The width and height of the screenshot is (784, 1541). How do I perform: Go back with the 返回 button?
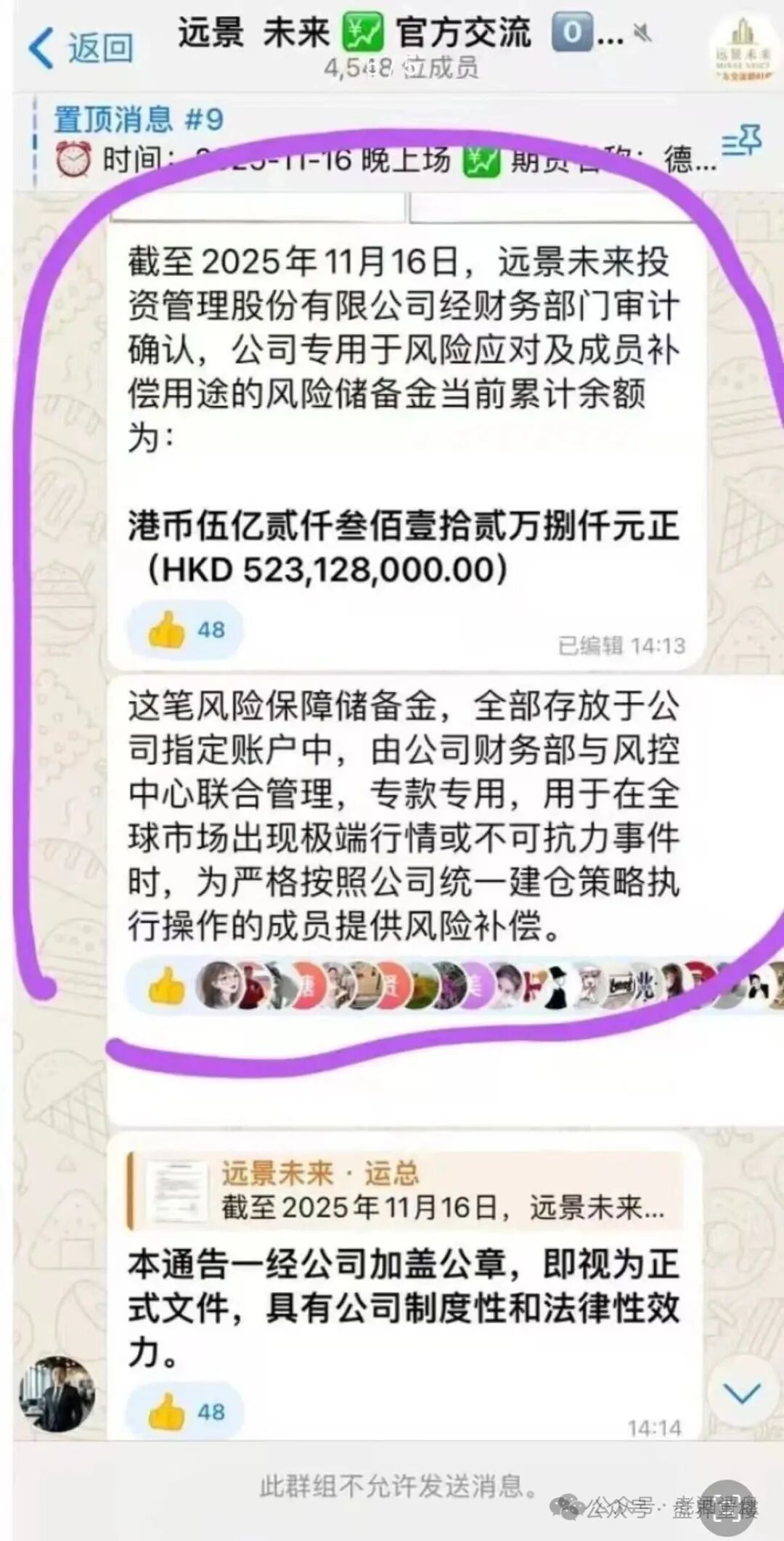tap(80, 48)
